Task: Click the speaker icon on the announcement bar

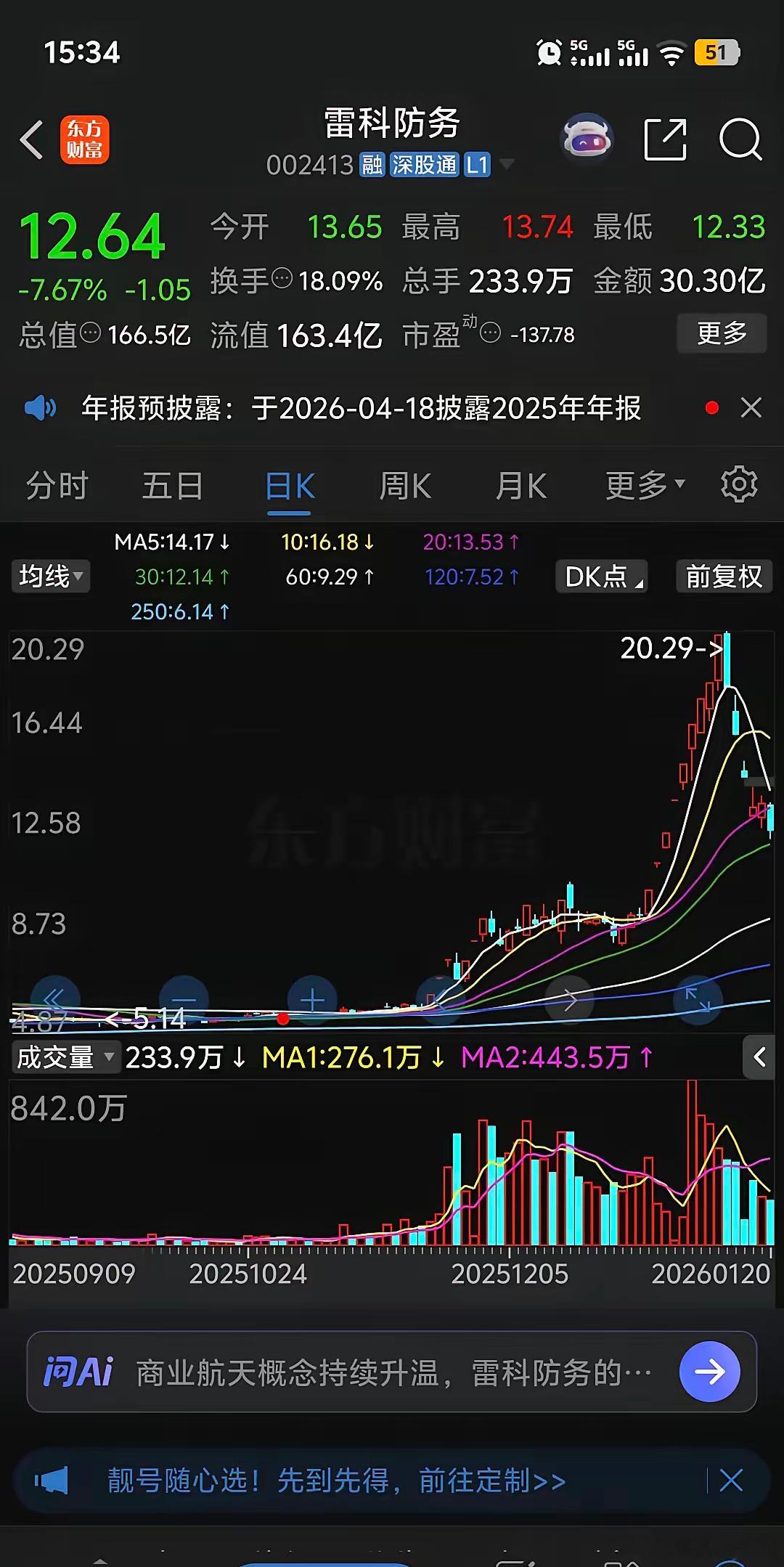Action: tap(41, 407)
